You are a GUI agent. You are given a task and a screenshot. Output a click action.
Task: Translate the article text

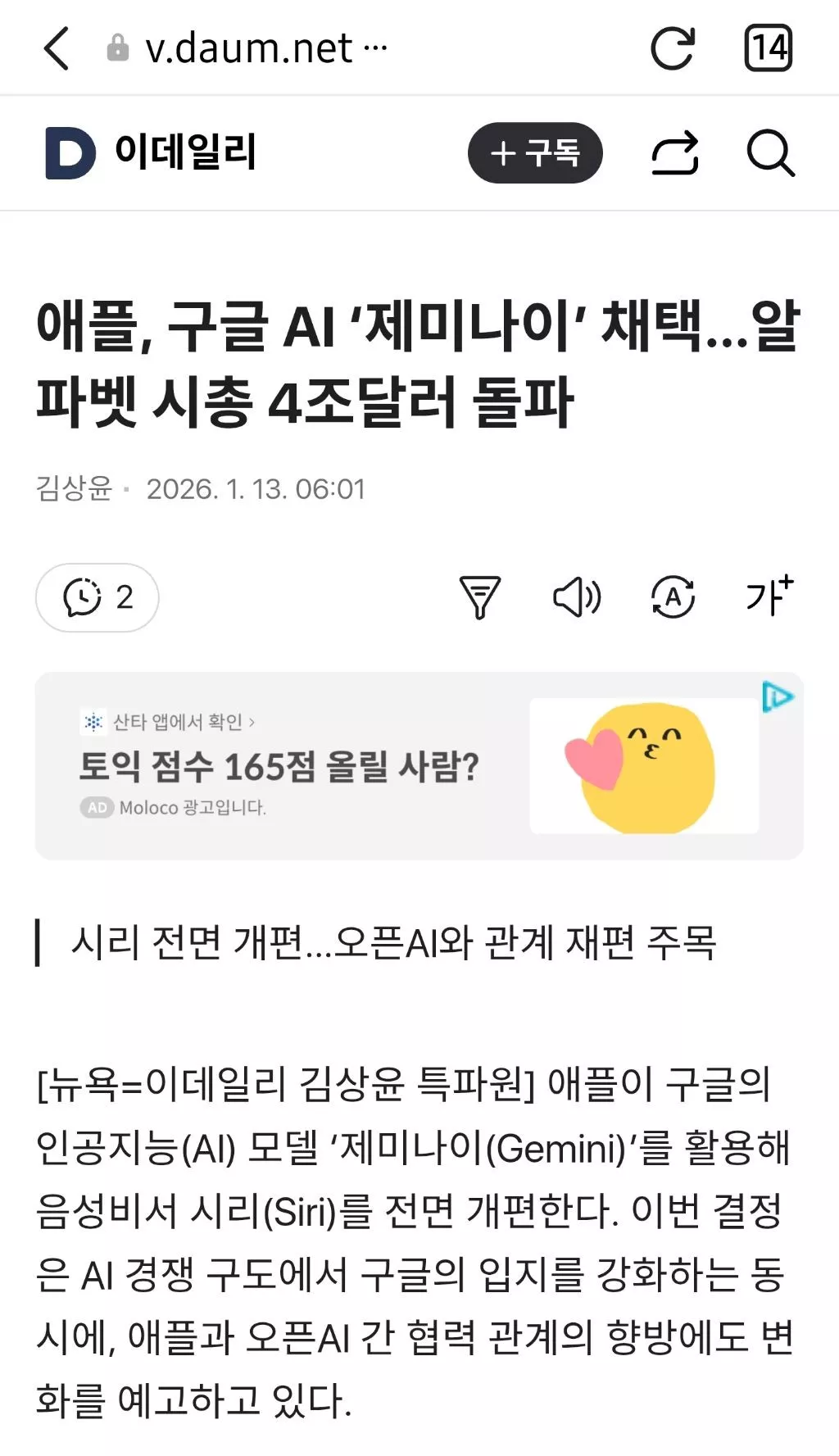(x=673, y=596)
